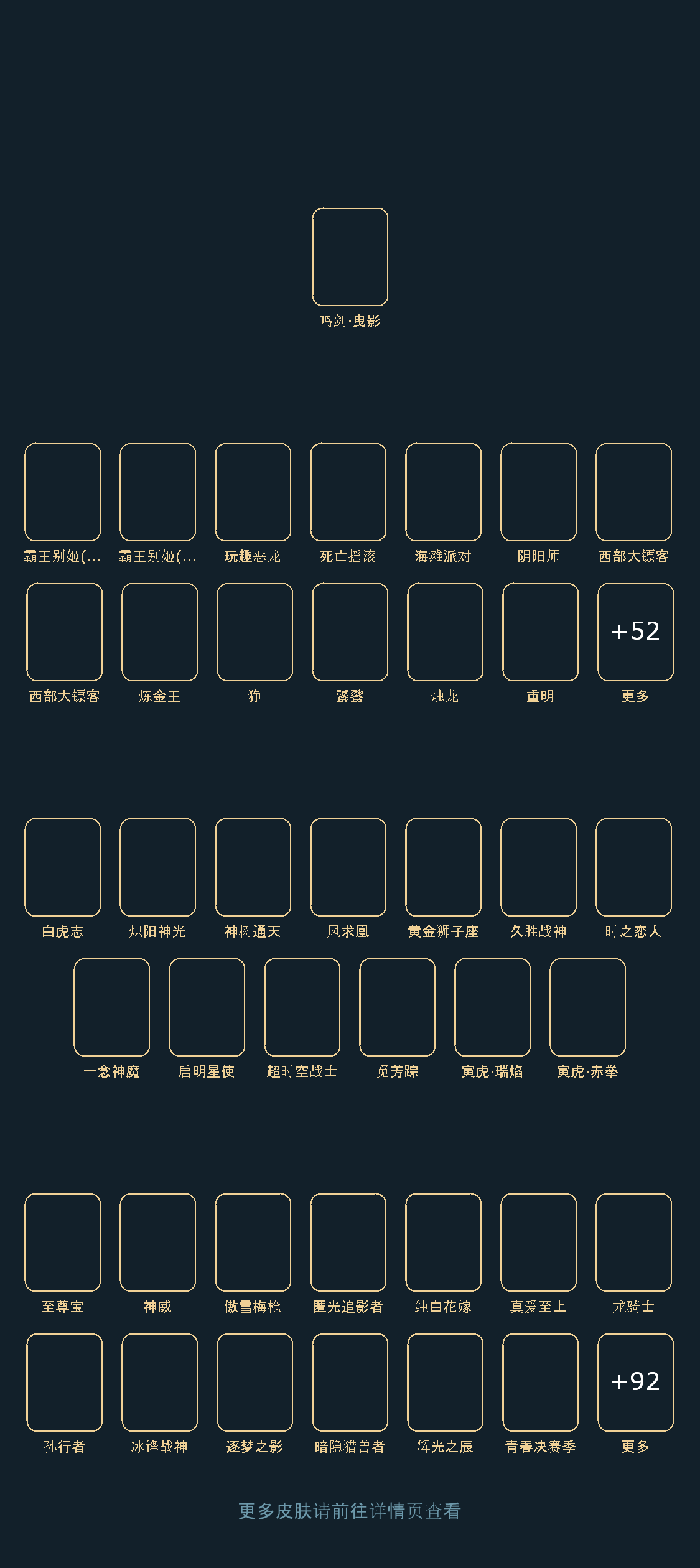View the 纯白花嫁 skin tile

click(x=443, y=1243)
